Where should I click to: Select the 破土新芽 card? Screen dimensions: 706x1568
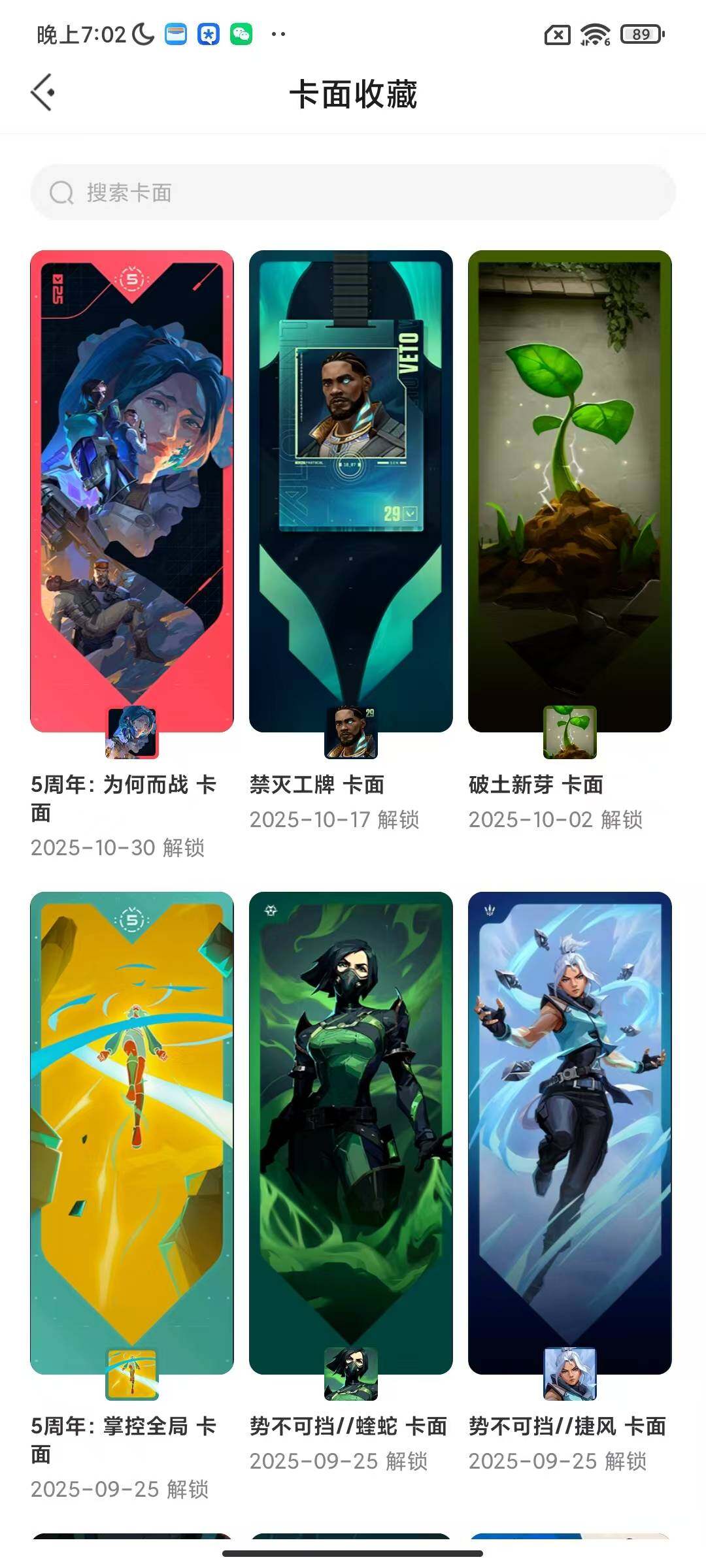(570, 491)
